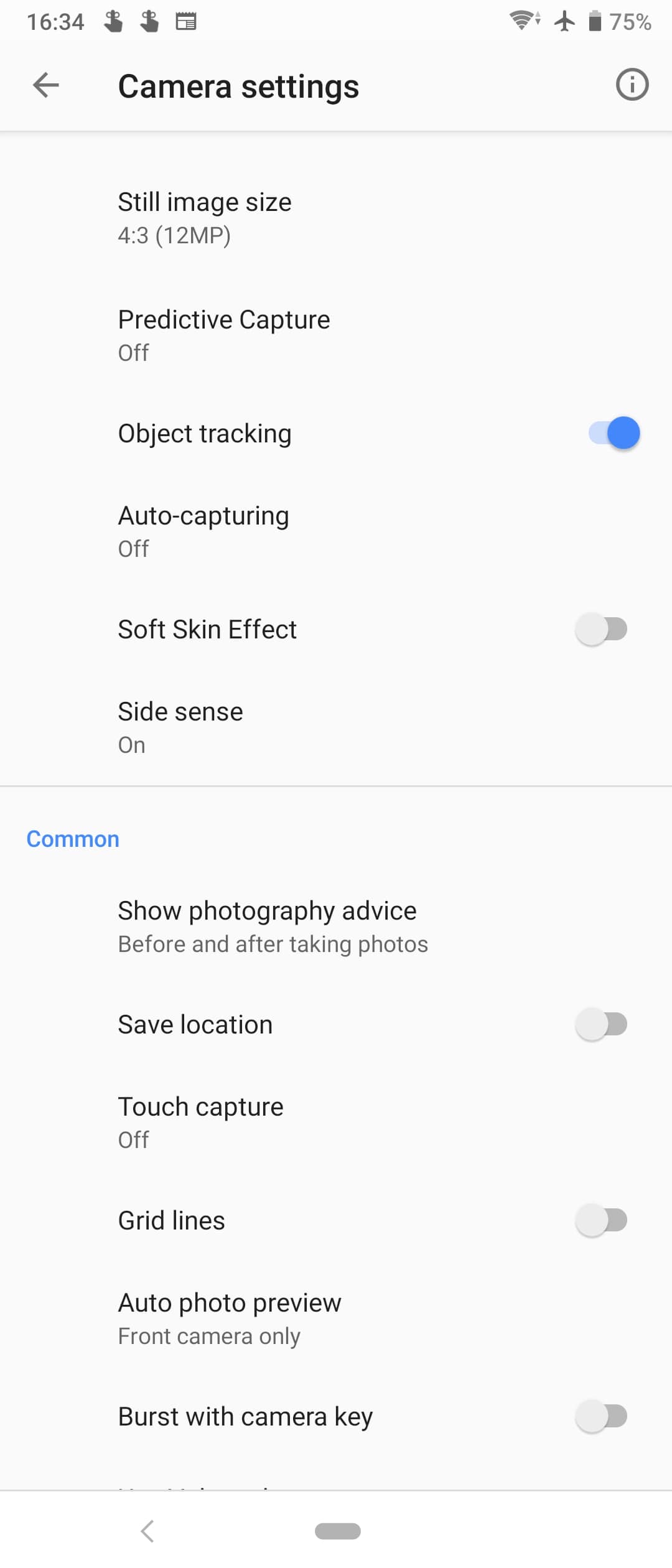Tap the system back button
672x1568 pixels.
147,1531
